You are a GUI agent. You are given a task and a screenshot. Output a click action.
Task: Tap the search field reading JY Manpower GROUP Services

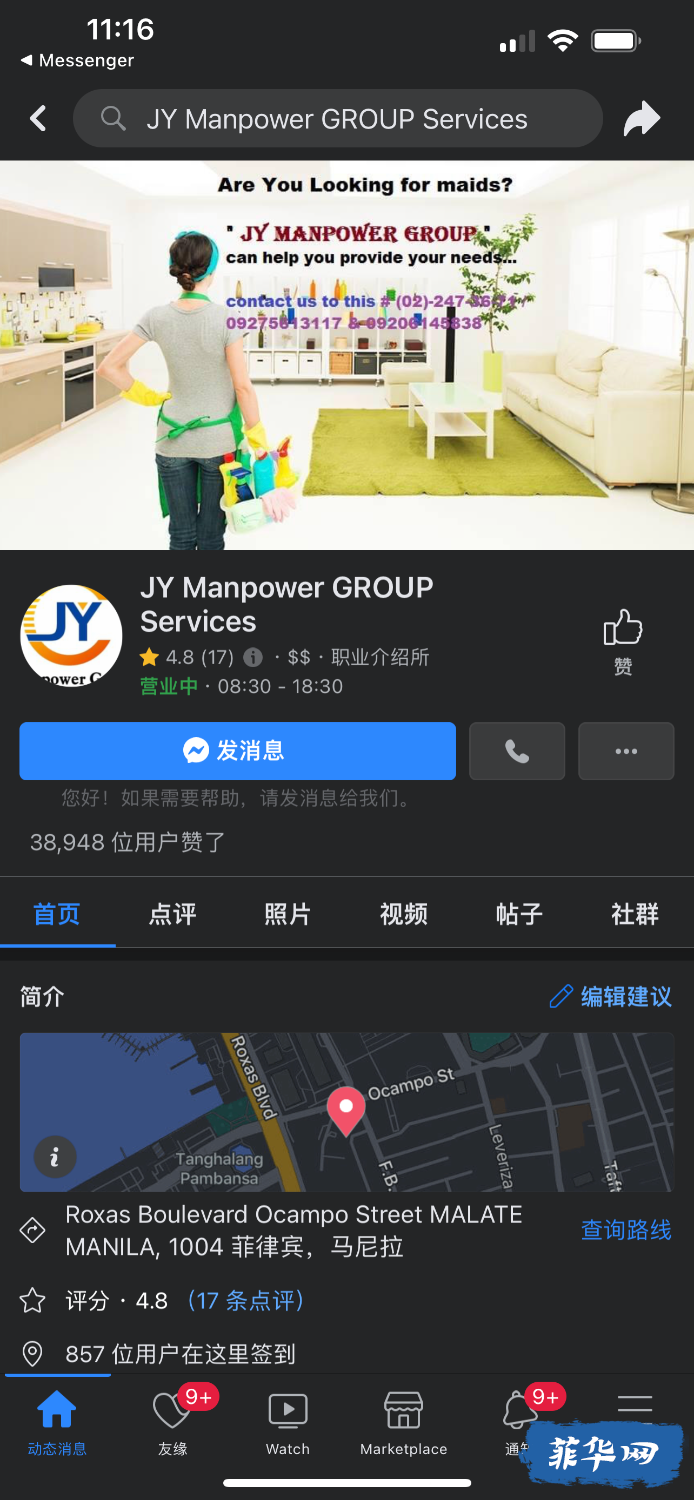pos(337,120)
